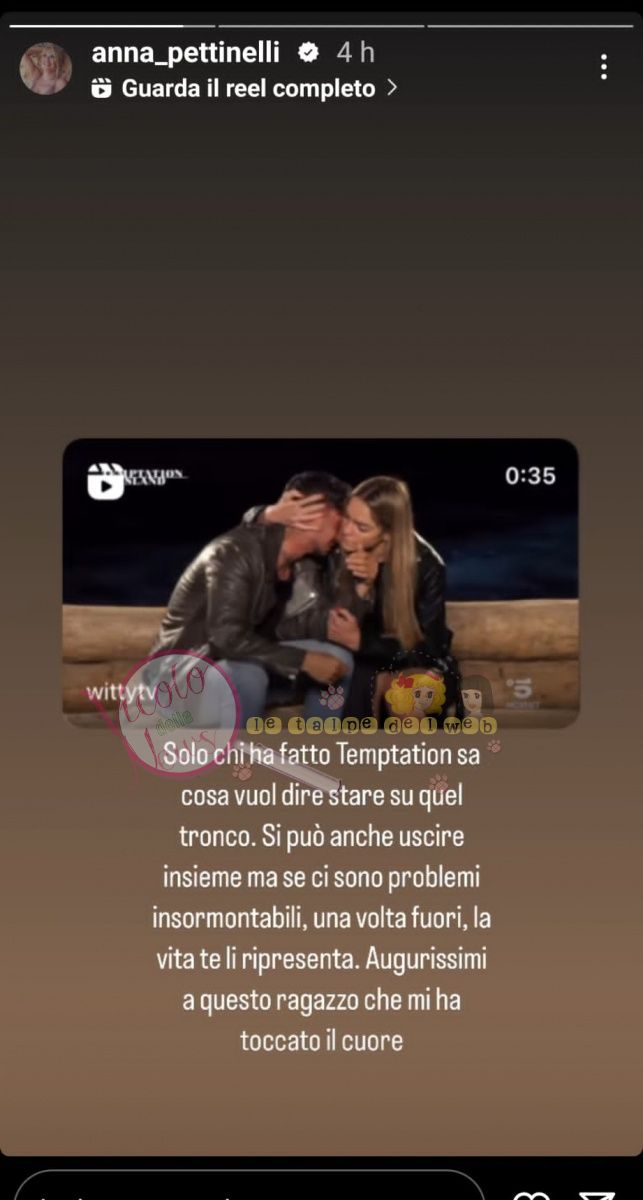Tap the anna_pettinelli username
643x1200 pixels.
[185, 52]
